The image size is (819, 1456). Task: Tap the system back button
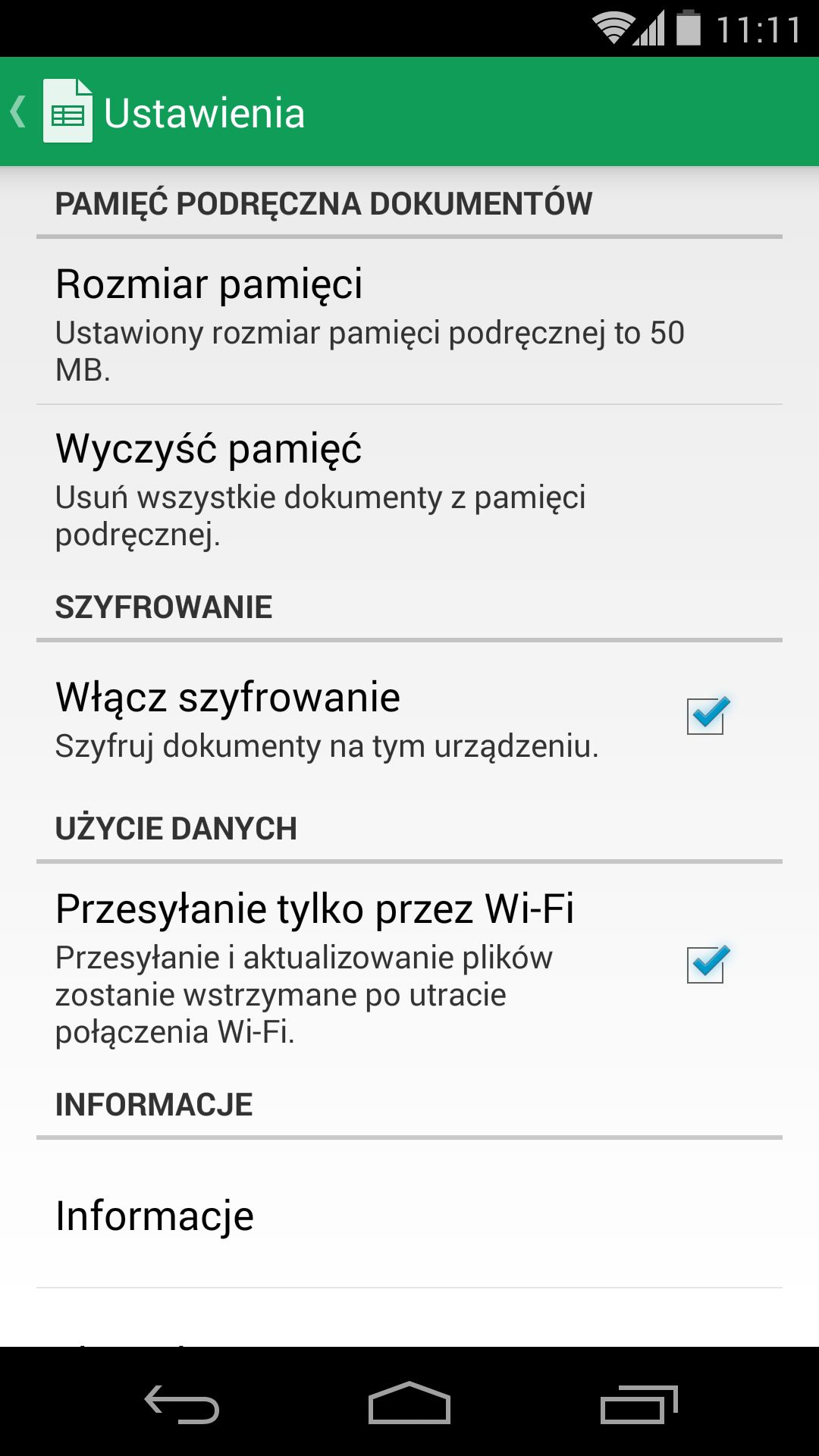182,1404
